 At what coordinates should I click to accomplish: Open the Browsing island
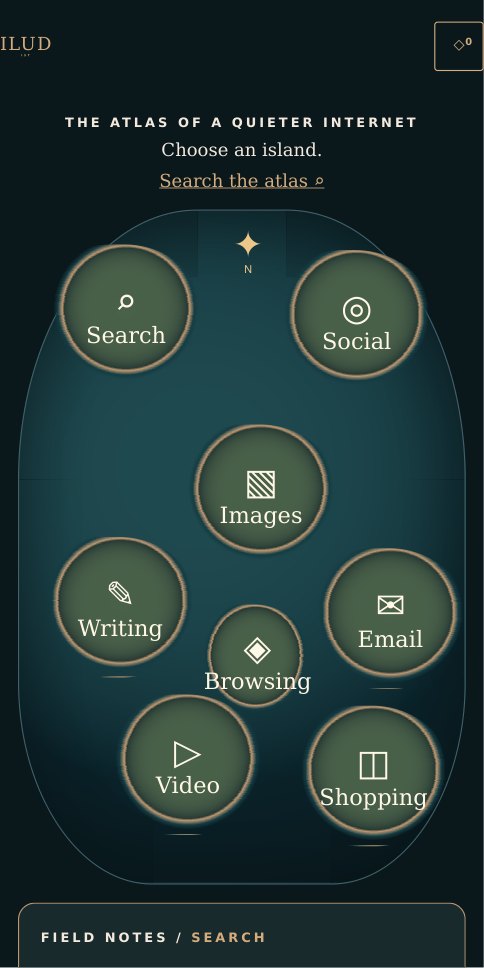click(x=256, y=656)
